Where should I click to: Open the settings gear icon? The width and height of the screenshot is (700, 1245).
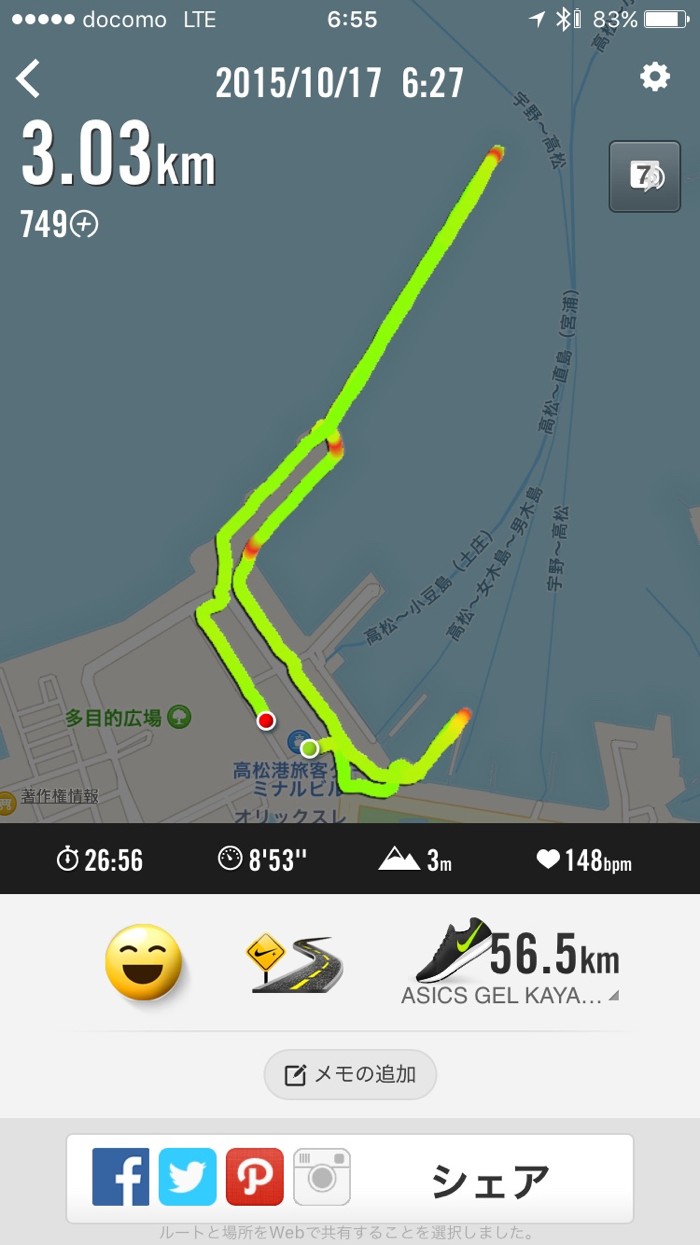tap(655, 77)
